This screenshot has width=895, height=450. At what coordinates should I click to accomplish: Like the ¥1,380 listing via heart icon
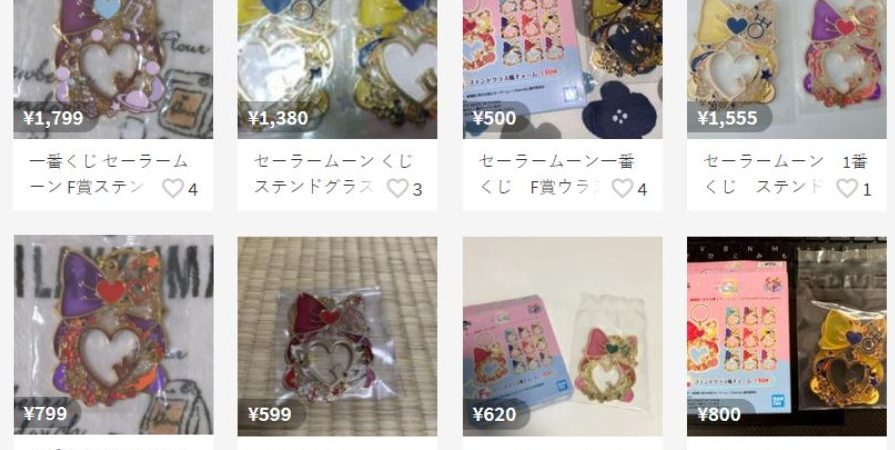coord(397,188)
